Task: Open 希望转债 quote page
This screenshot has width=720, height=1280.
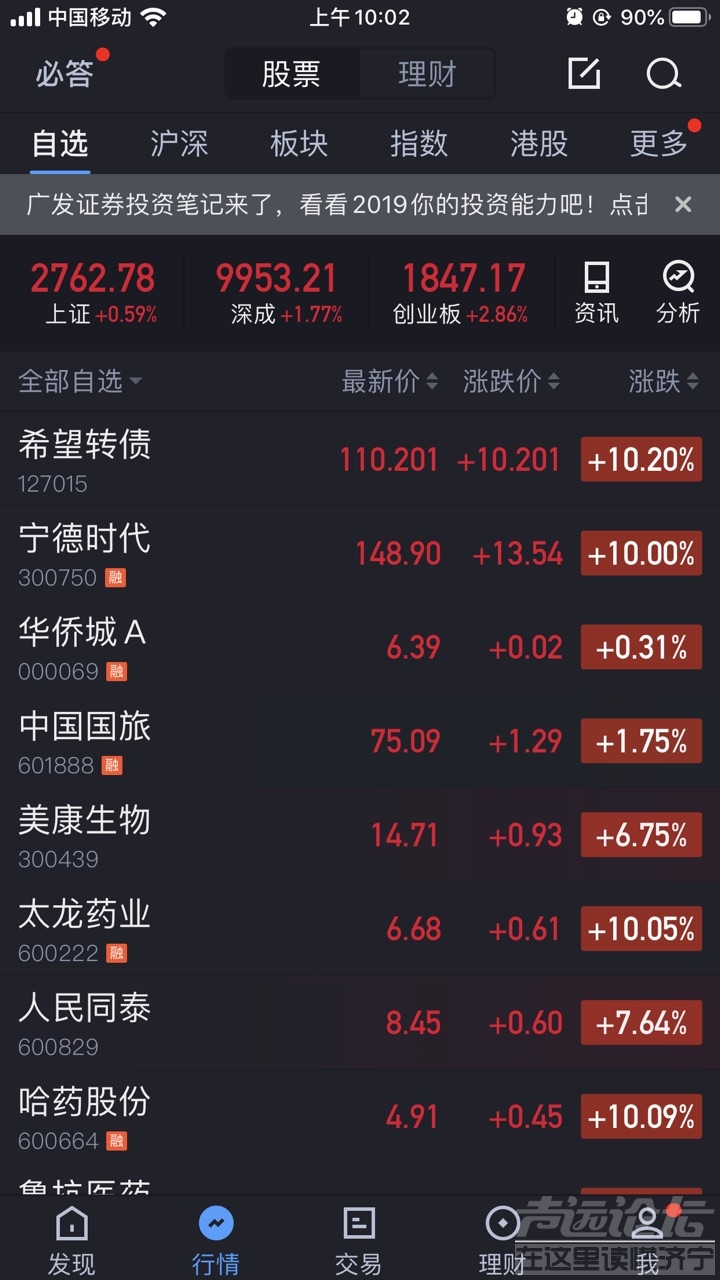Action: [85, 458]
